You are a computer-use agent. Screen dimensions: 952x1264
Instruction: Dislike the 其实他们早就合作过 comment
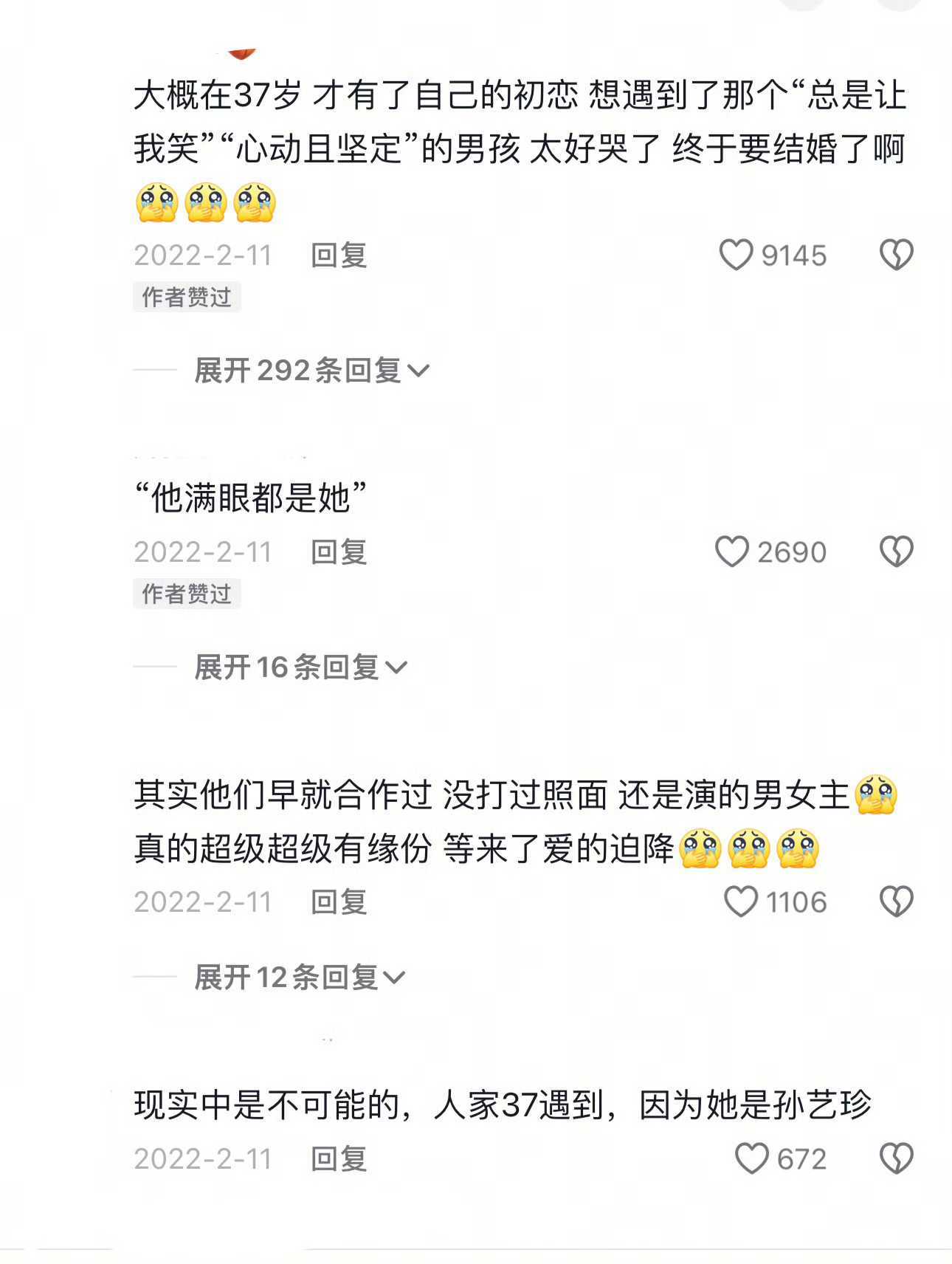point(896,902)
